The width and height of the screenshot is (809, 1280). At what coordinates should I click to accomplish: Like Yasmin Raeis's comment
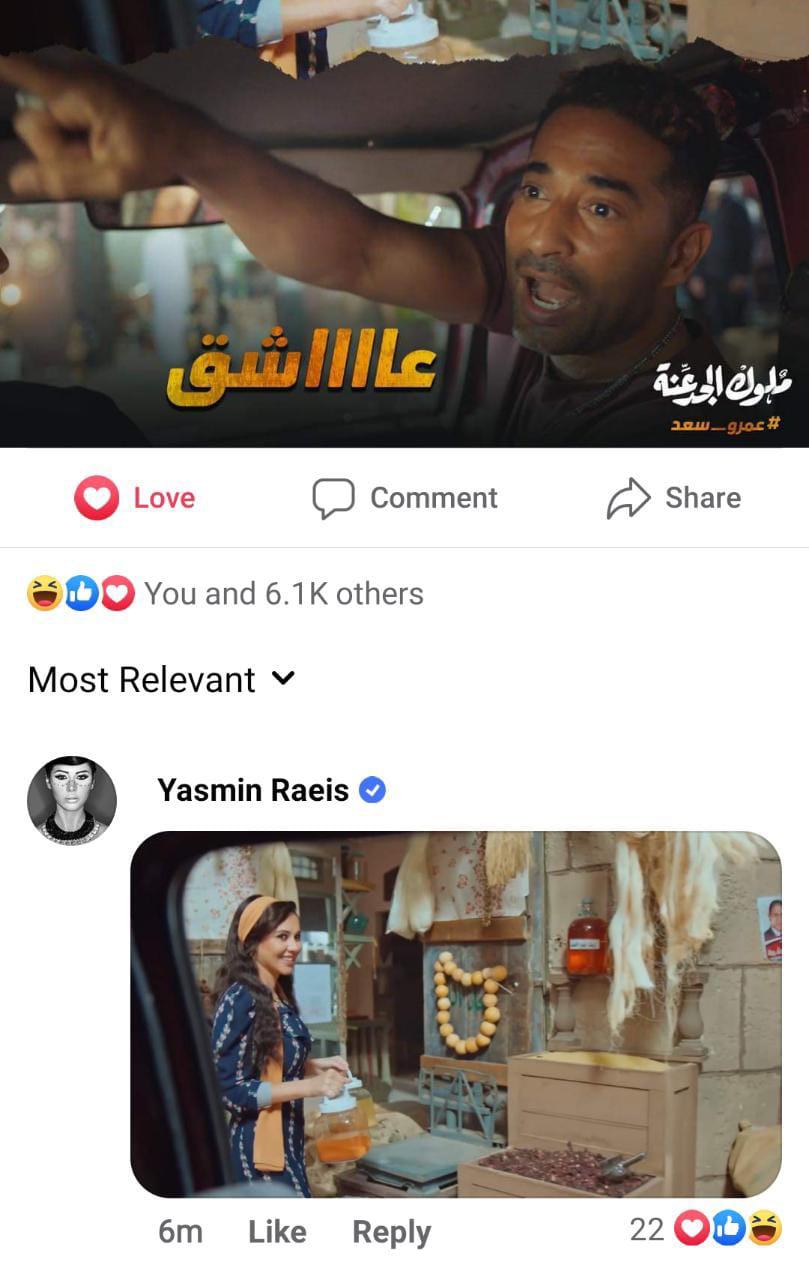click(x=277, y=1232)
